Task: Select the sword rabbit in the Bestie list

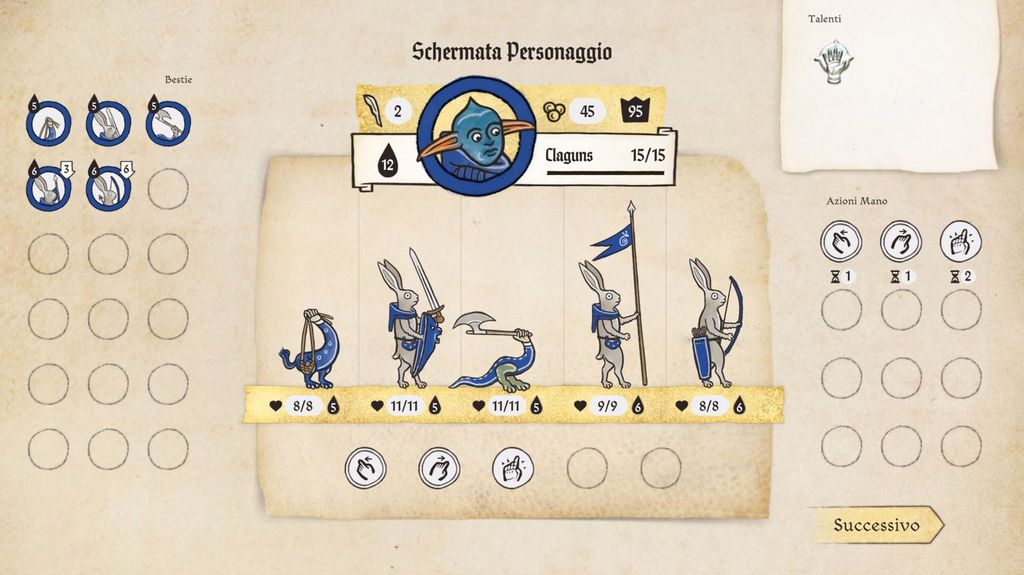Action: pos(107,124)
